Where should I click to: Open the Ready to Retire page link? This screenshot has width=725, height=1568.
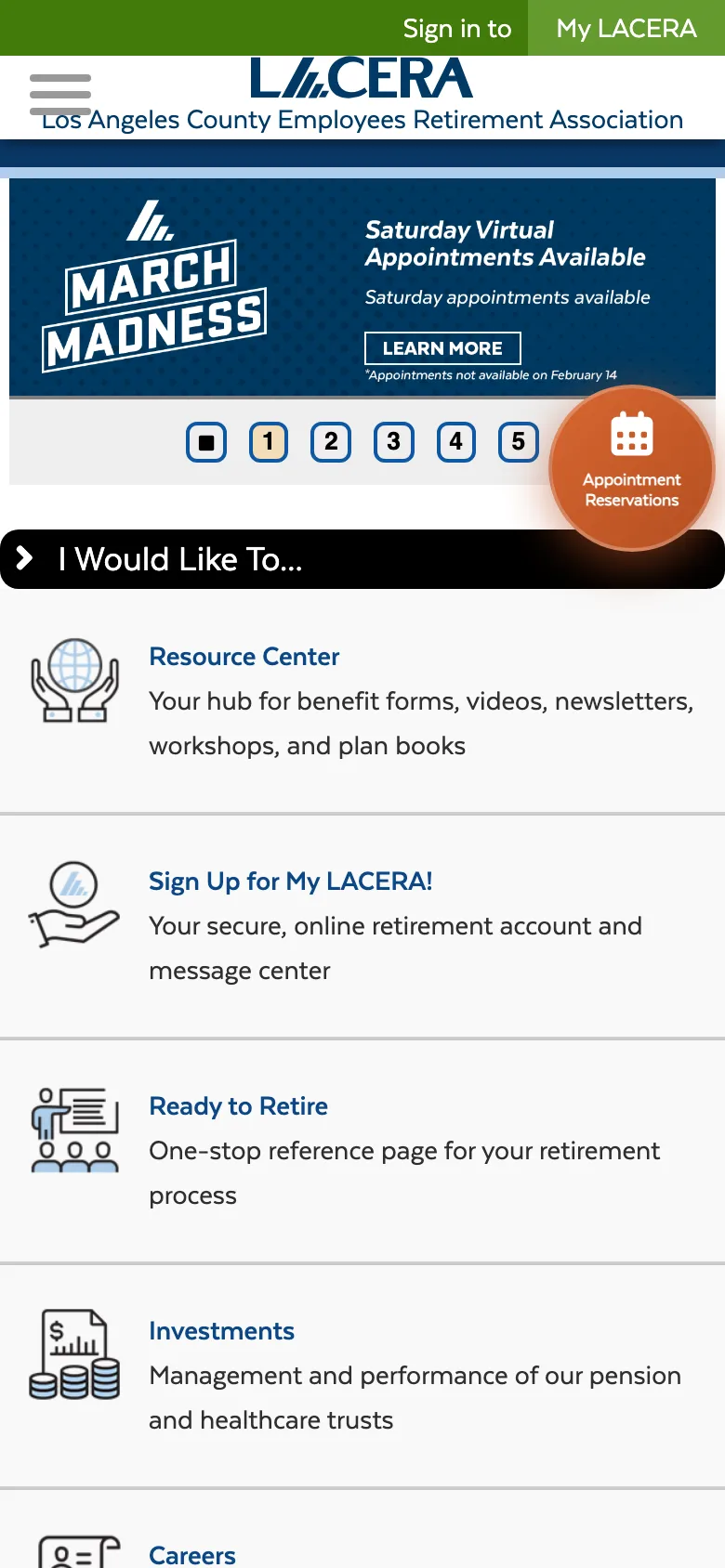pos(238,1105)
